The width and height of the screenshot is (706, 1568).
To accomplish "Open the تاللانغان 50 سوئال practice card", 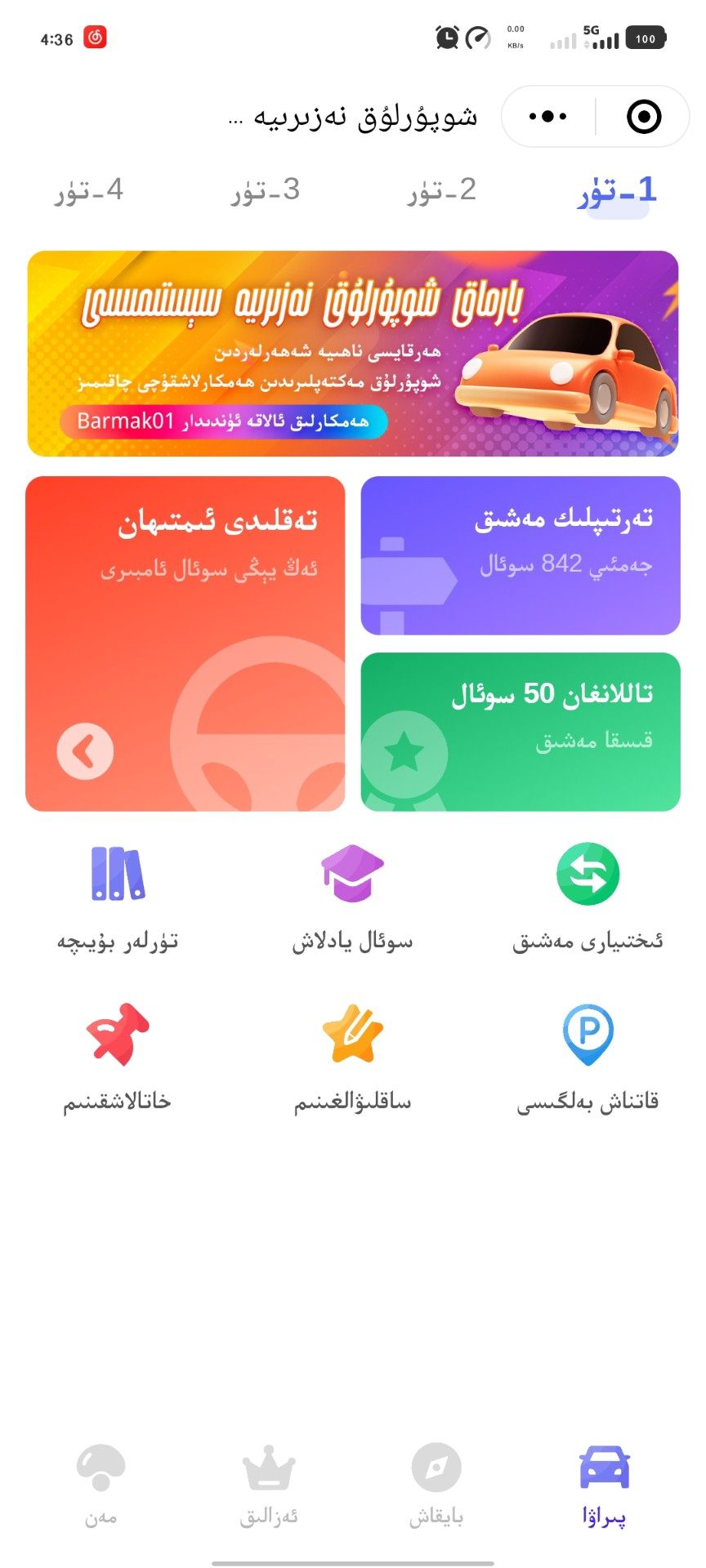I will point(521,732).
